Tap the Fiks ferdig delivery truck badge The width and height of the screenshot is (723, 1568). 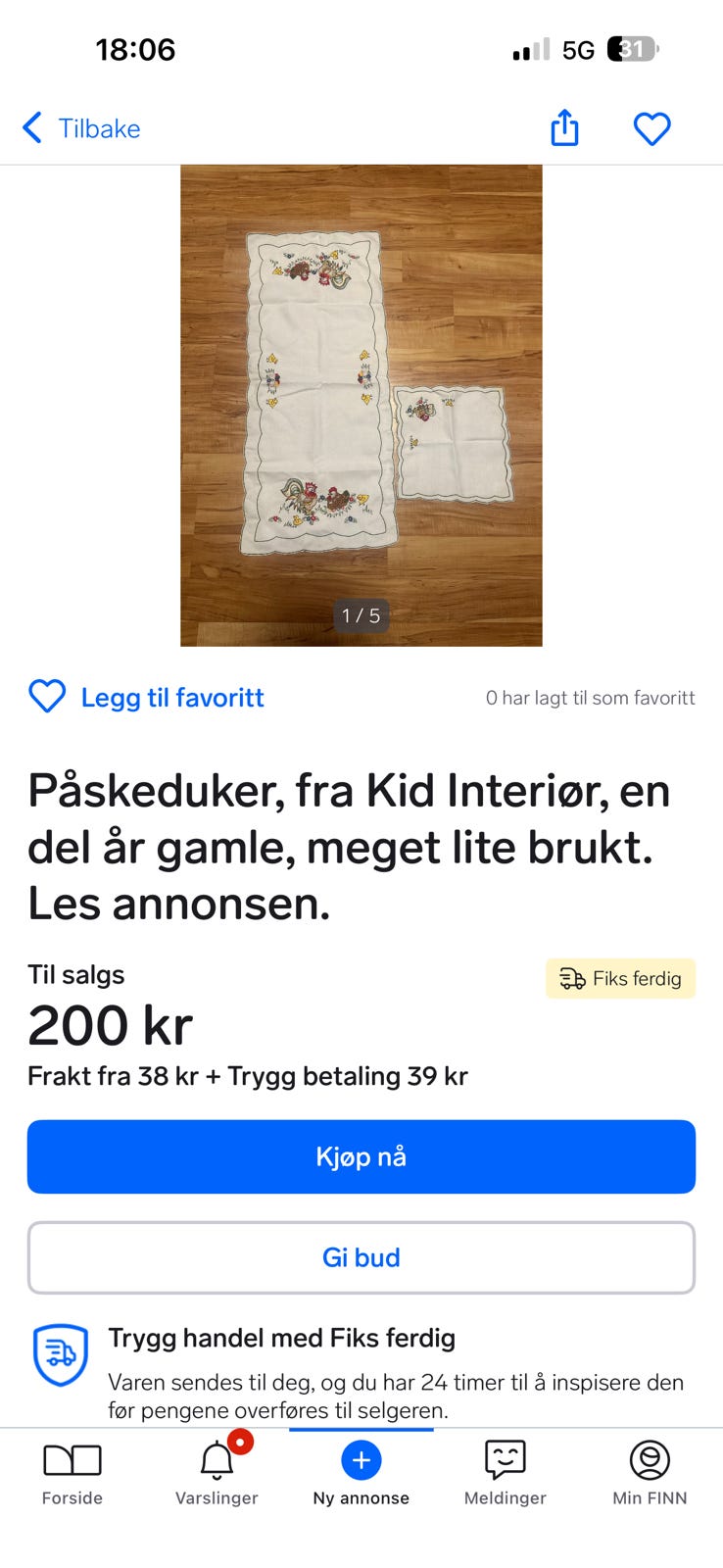(620, 978)
